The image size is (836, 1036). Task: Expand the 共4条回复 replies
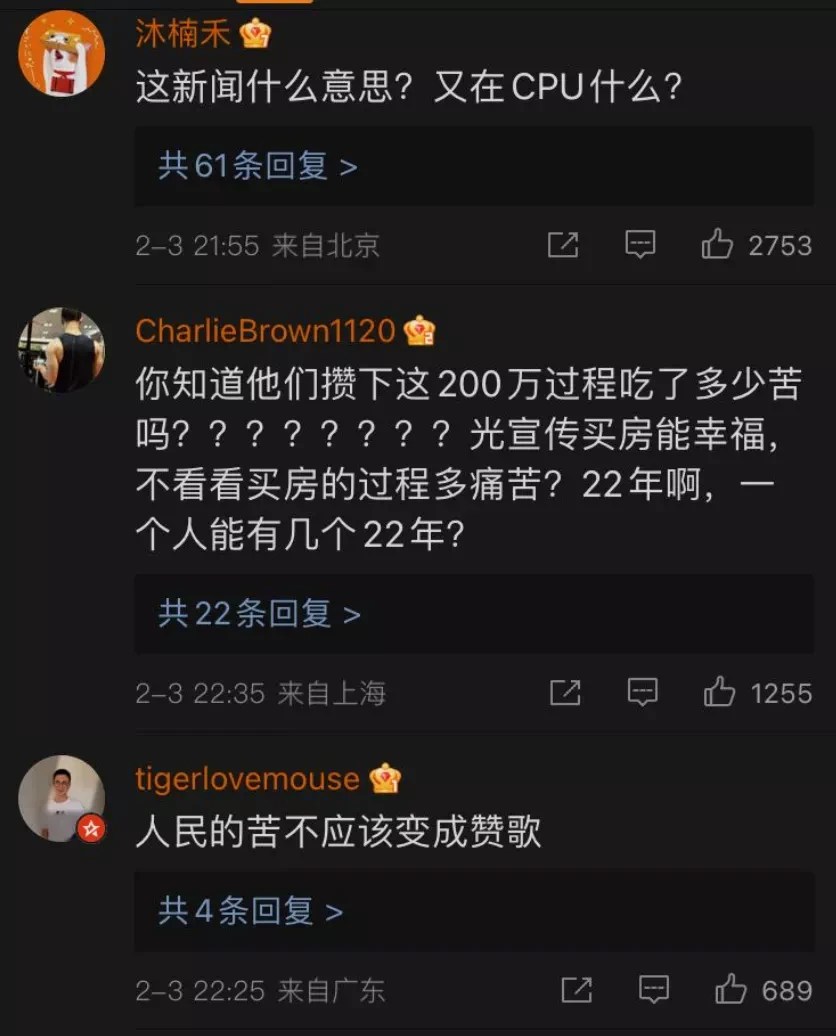250,911
